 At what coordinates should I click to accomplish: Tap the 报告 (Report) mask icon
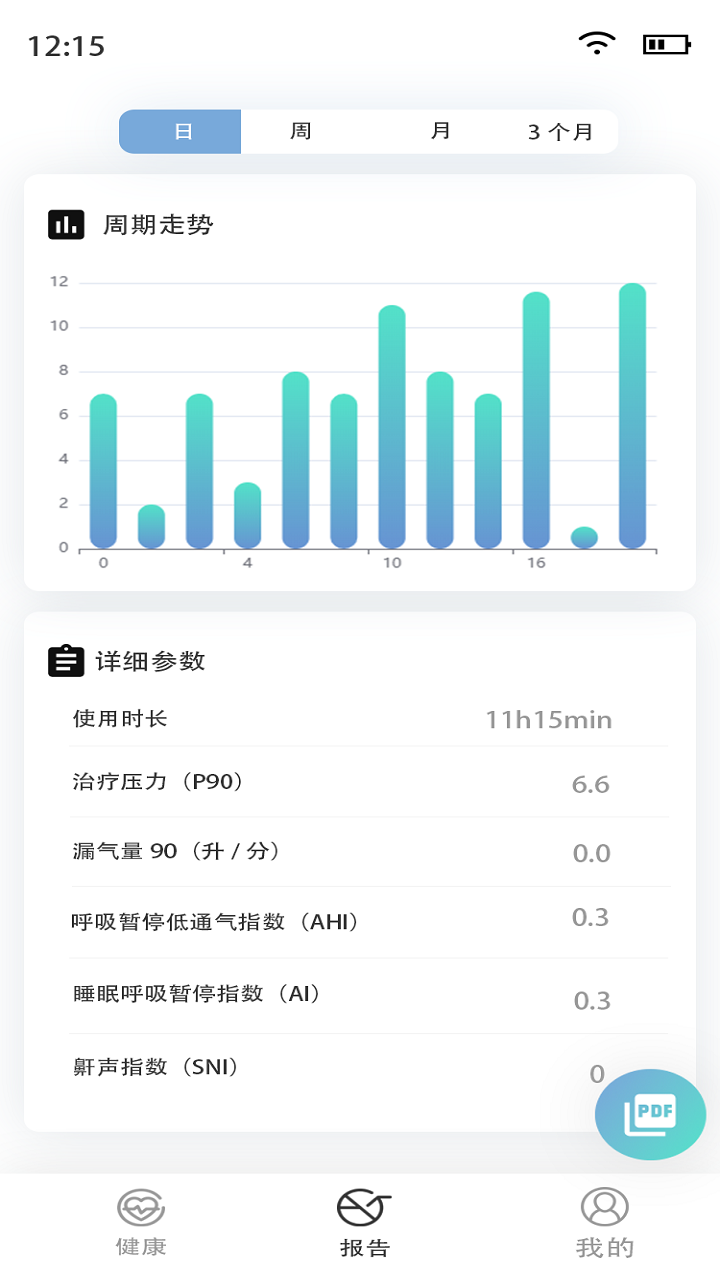coord(360,1206)
